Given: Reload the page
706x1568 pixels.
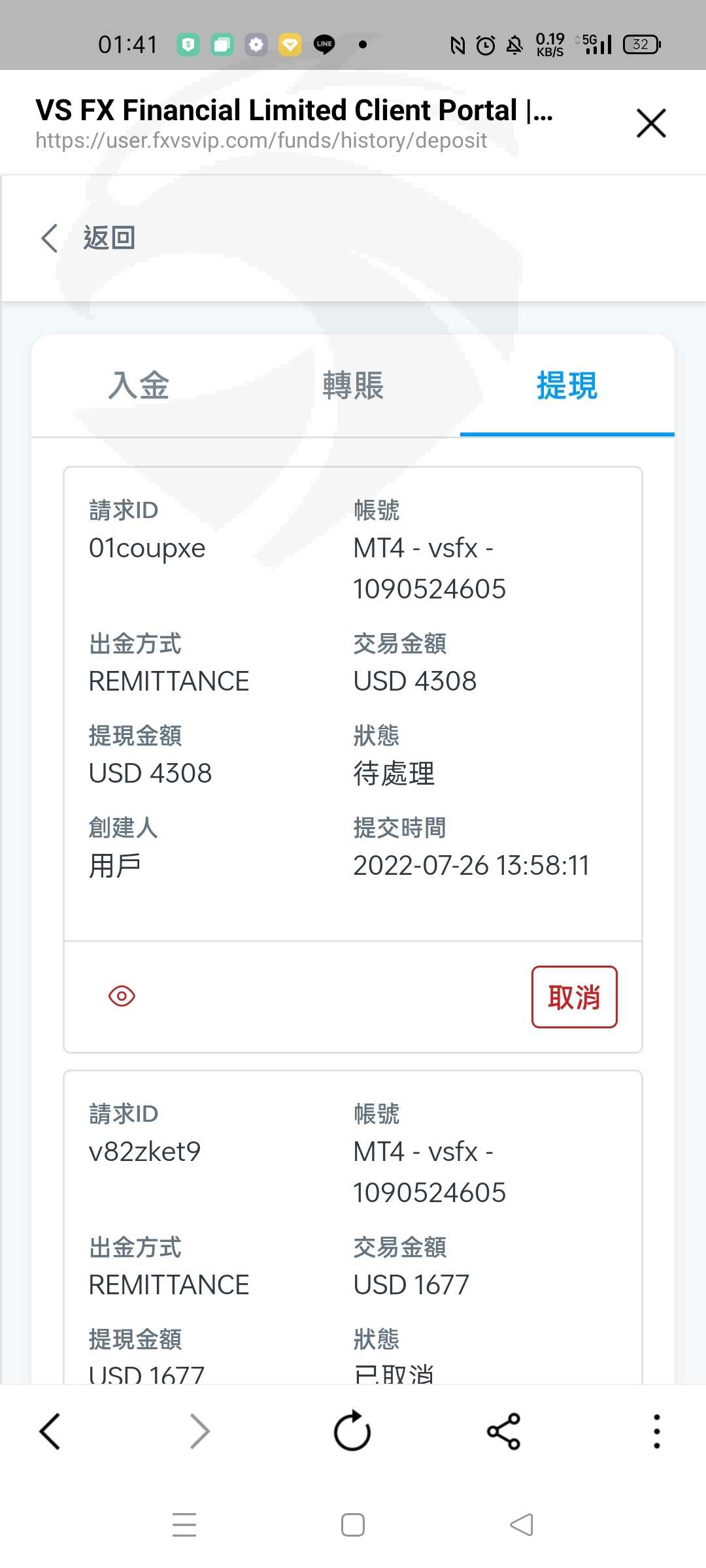Looking at the screenshot, I should click(352, 1431).
